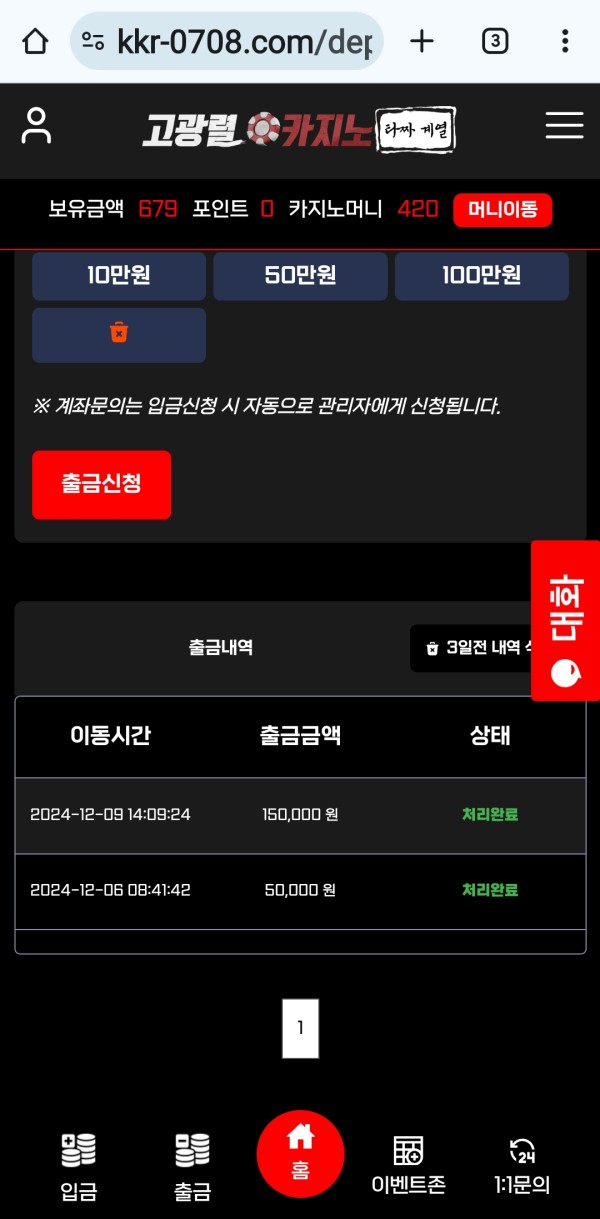Go to page 1
This screenshot has height=1219, width=600.
(x=300, y=1028)
